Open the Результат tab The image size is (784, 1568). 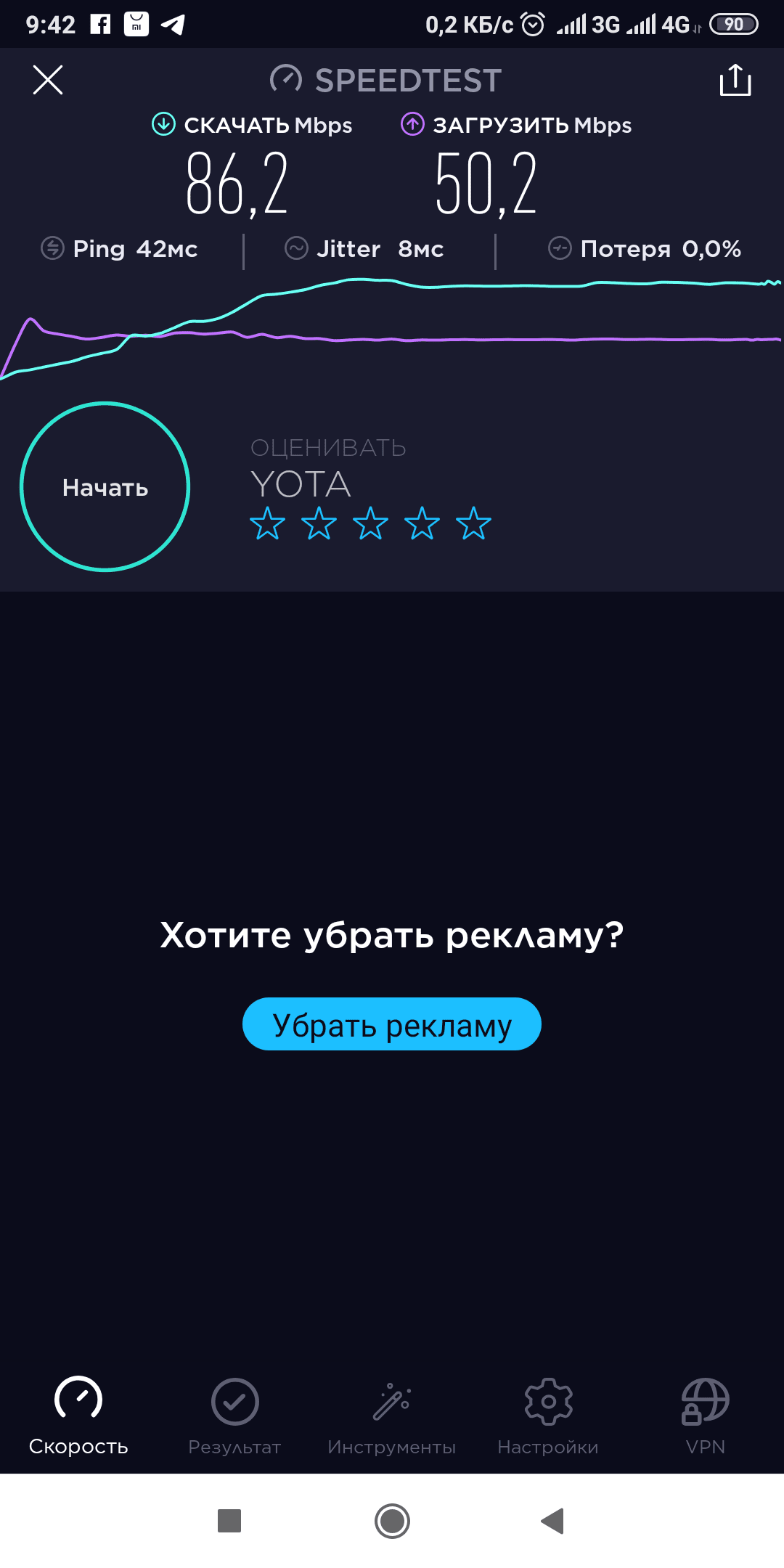[234, 1416]
